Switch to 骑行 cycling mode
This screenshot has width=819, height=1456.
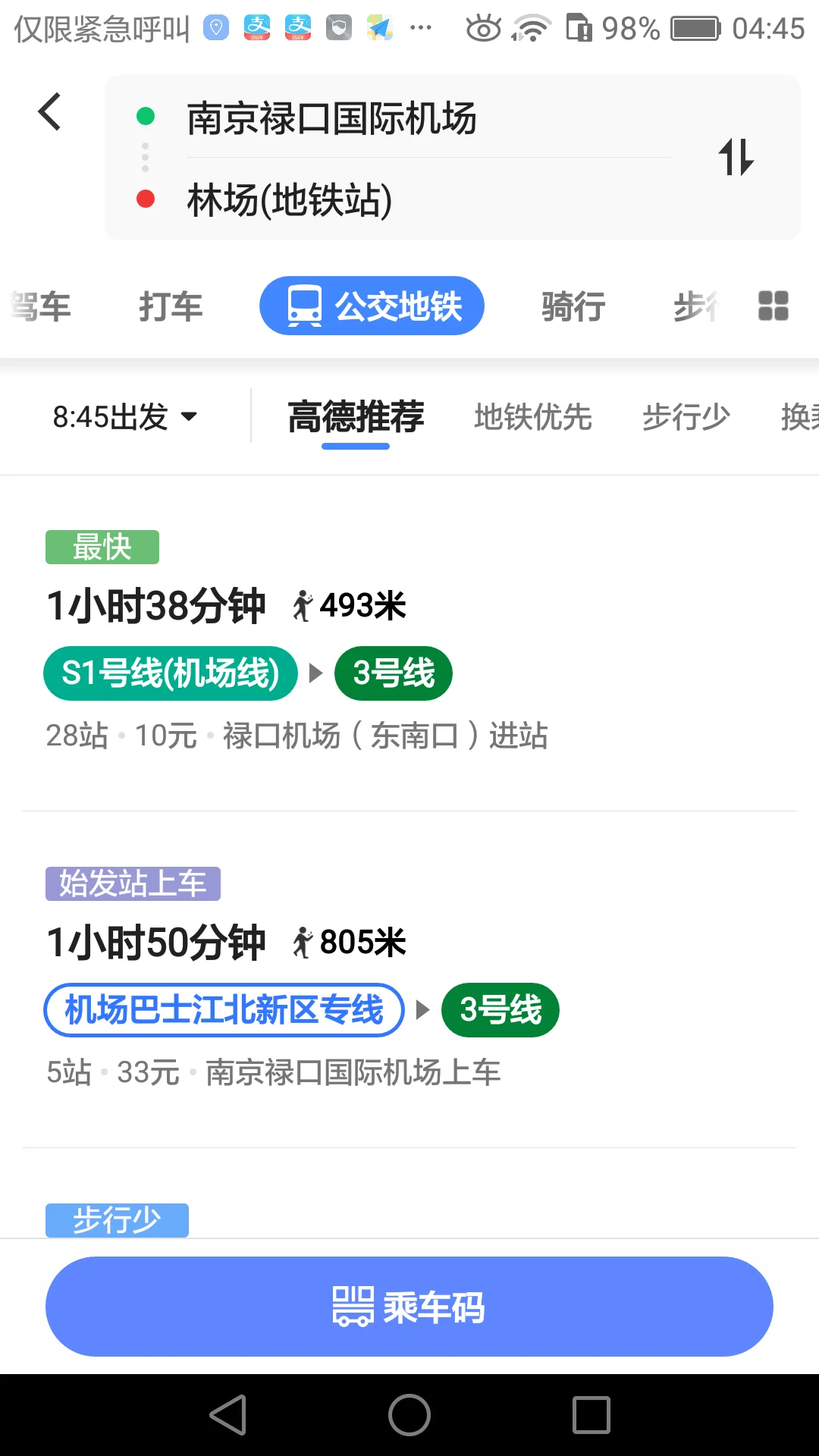click(x=573, y=306)
